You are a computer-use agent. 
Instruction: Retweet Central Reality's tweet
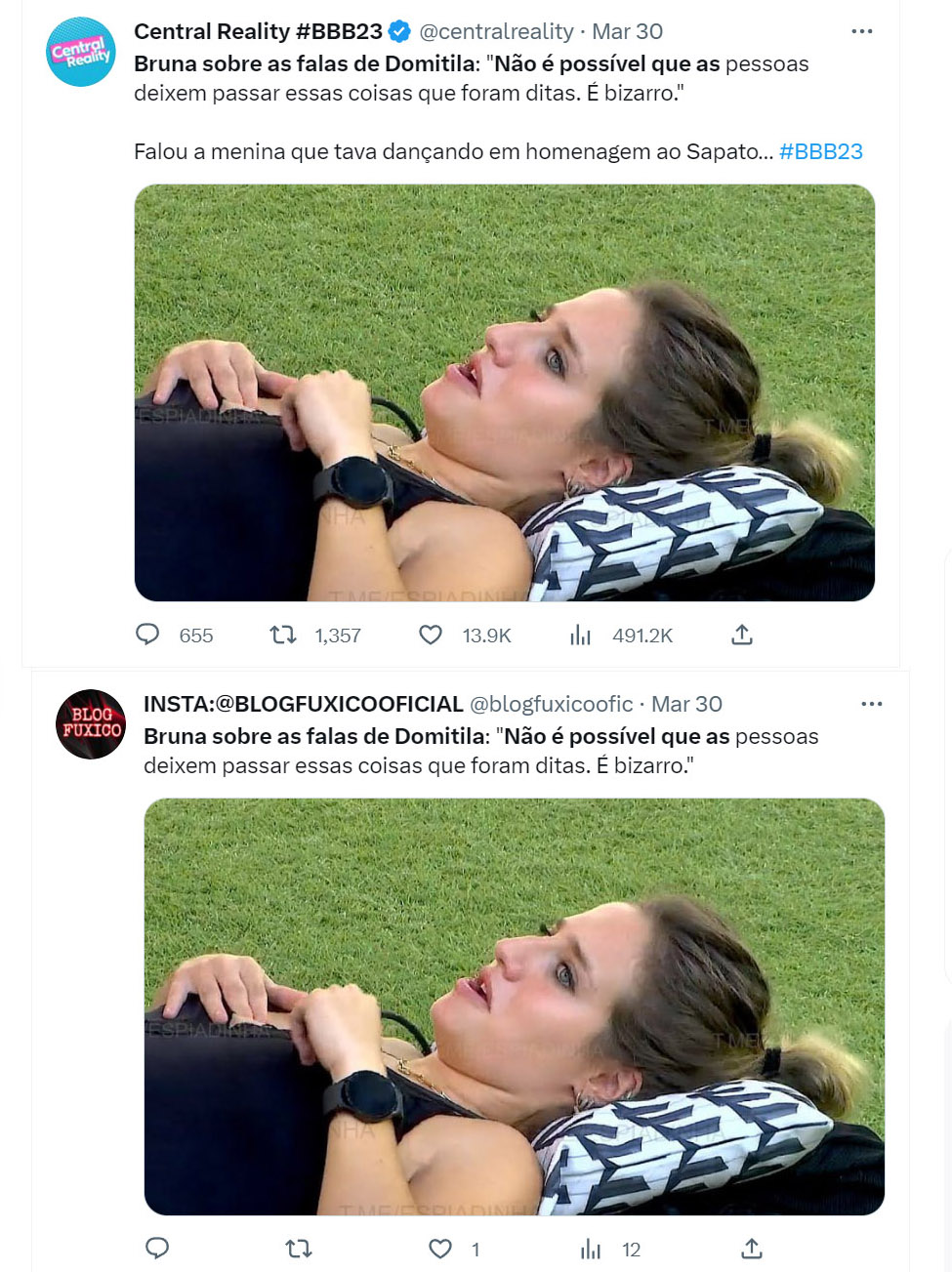point(283,636)
